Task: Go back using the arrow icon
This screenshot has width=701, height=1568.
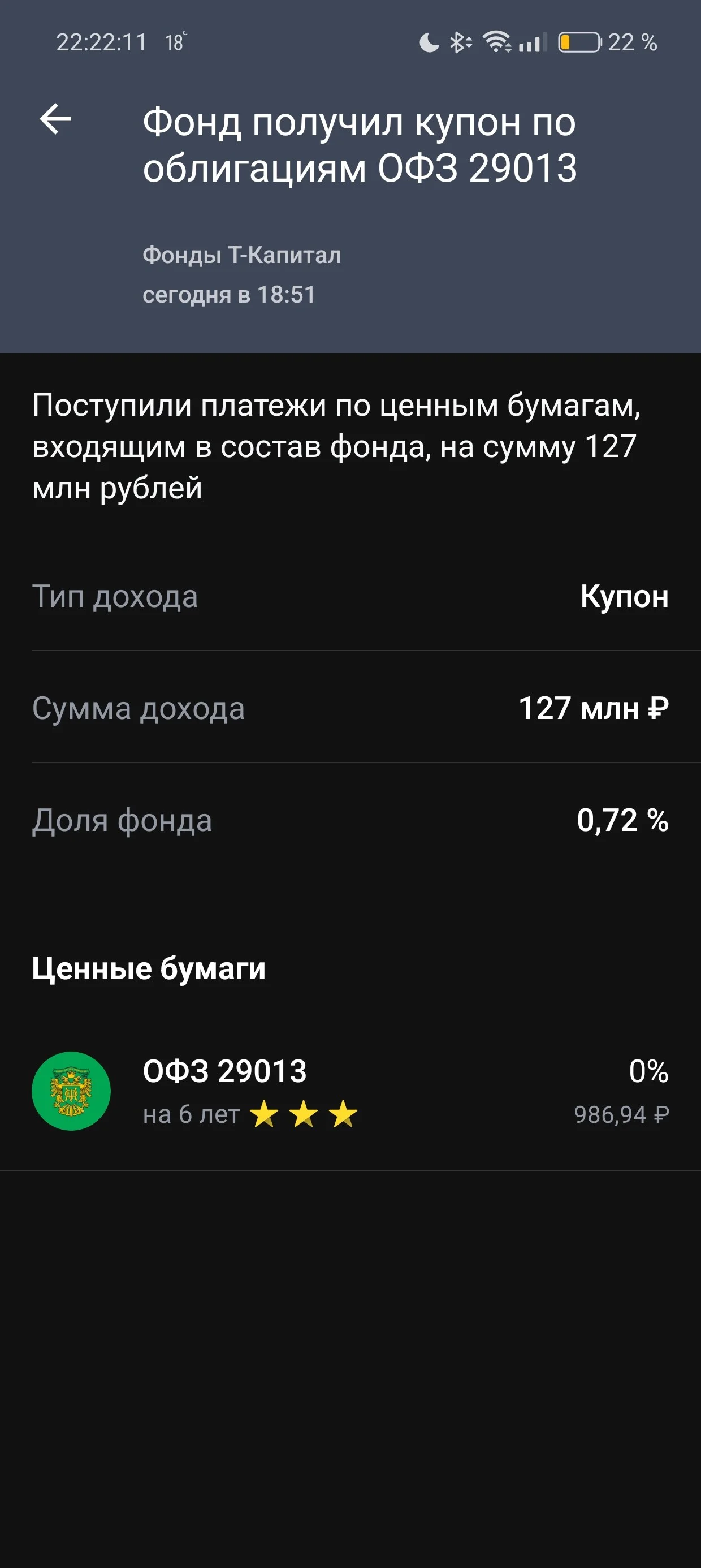Action: [55, 119]
